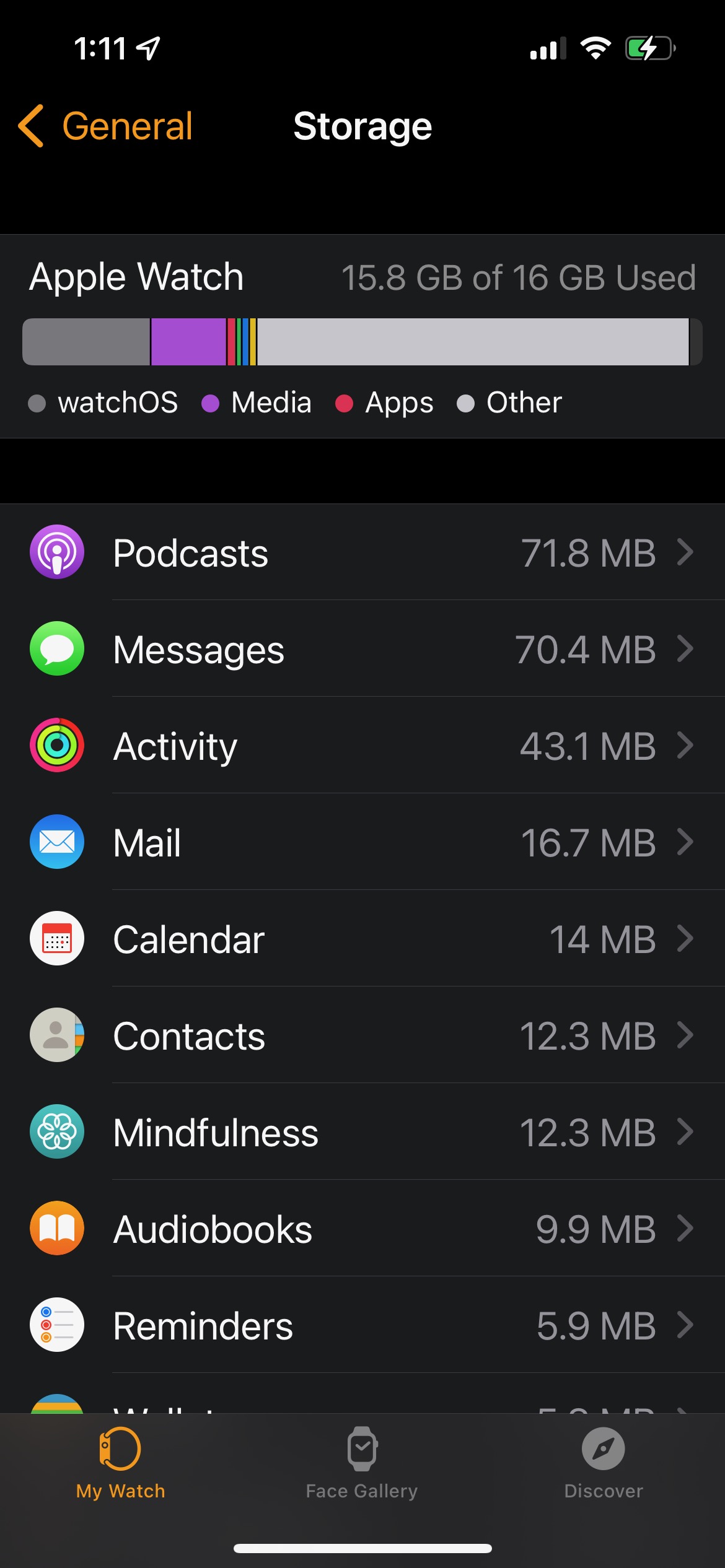725x1568 pixels.
Task: Switch to the My Watch tab
Action: [x=121, y=1463]
